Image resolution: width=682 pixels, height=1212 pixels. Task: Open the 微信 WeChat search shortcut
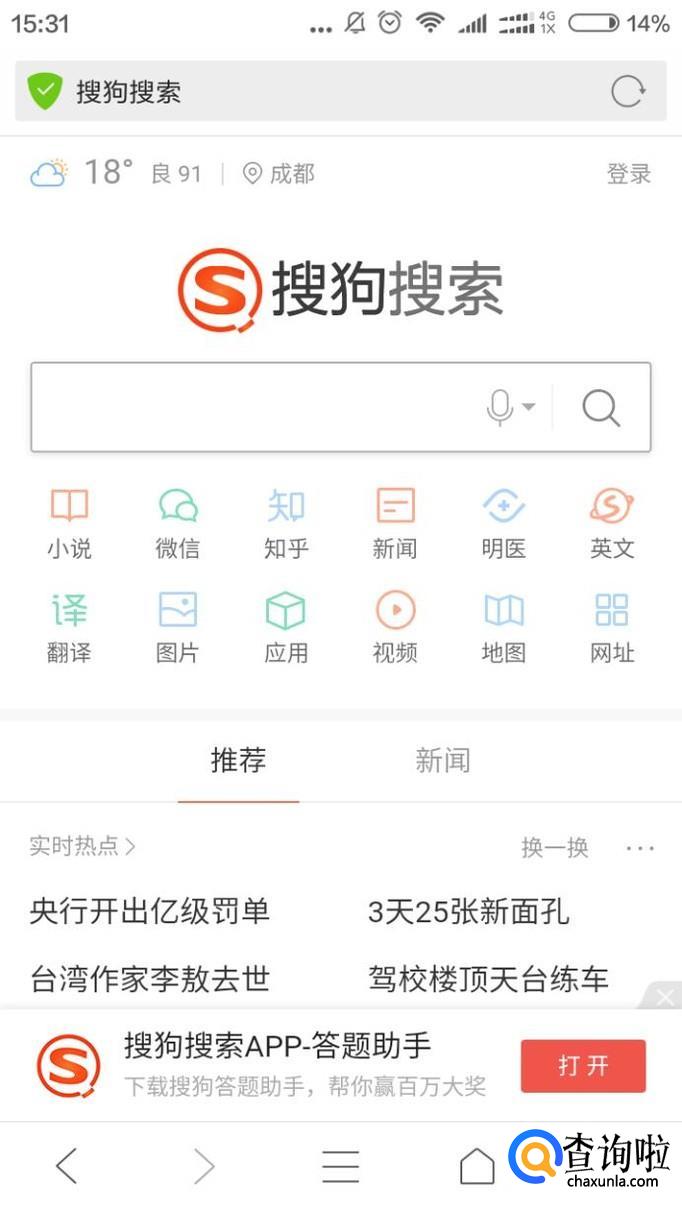tap(177, 522)
